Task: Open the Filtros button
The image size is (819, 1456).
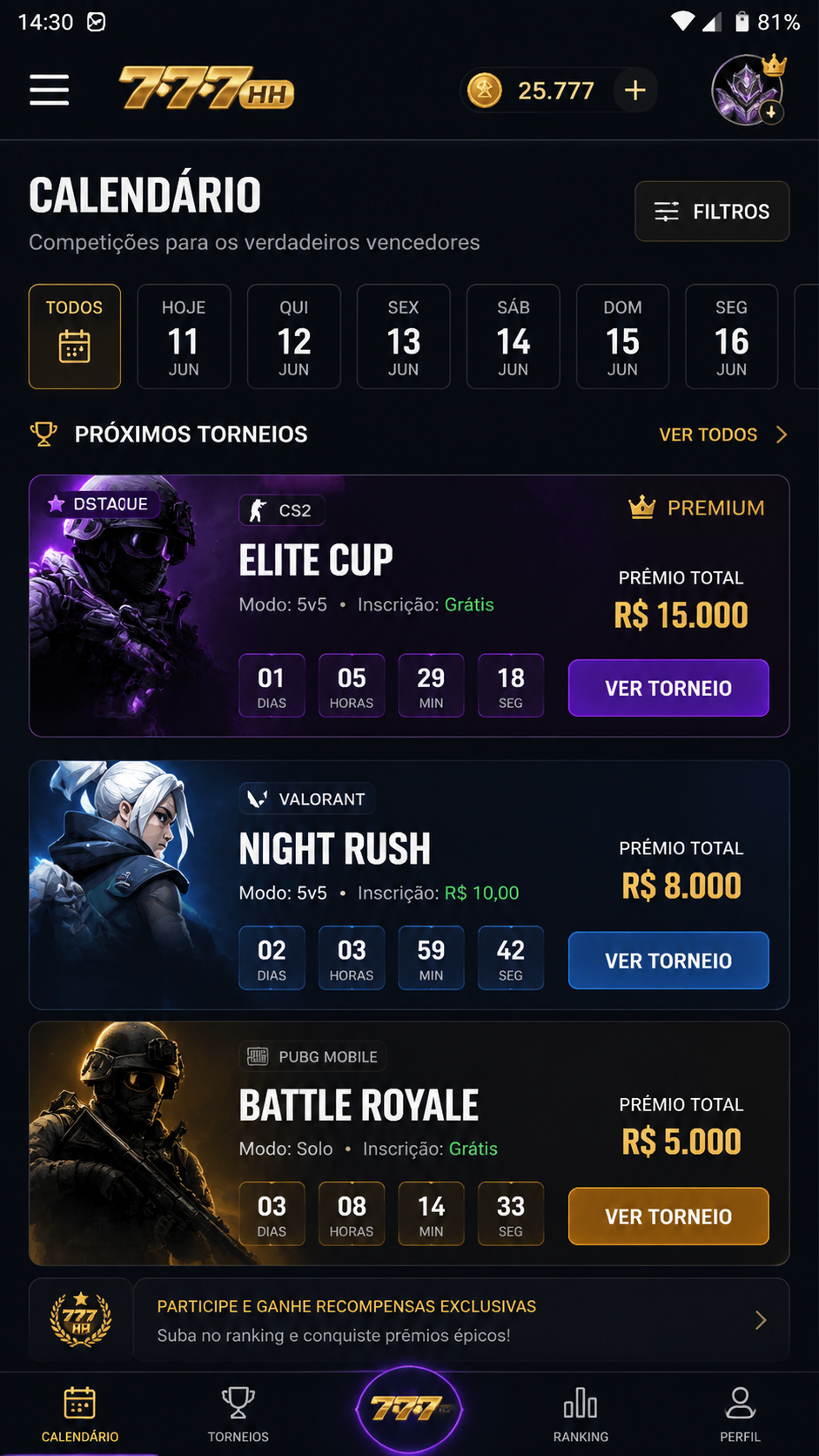Action: pos(712,211)
